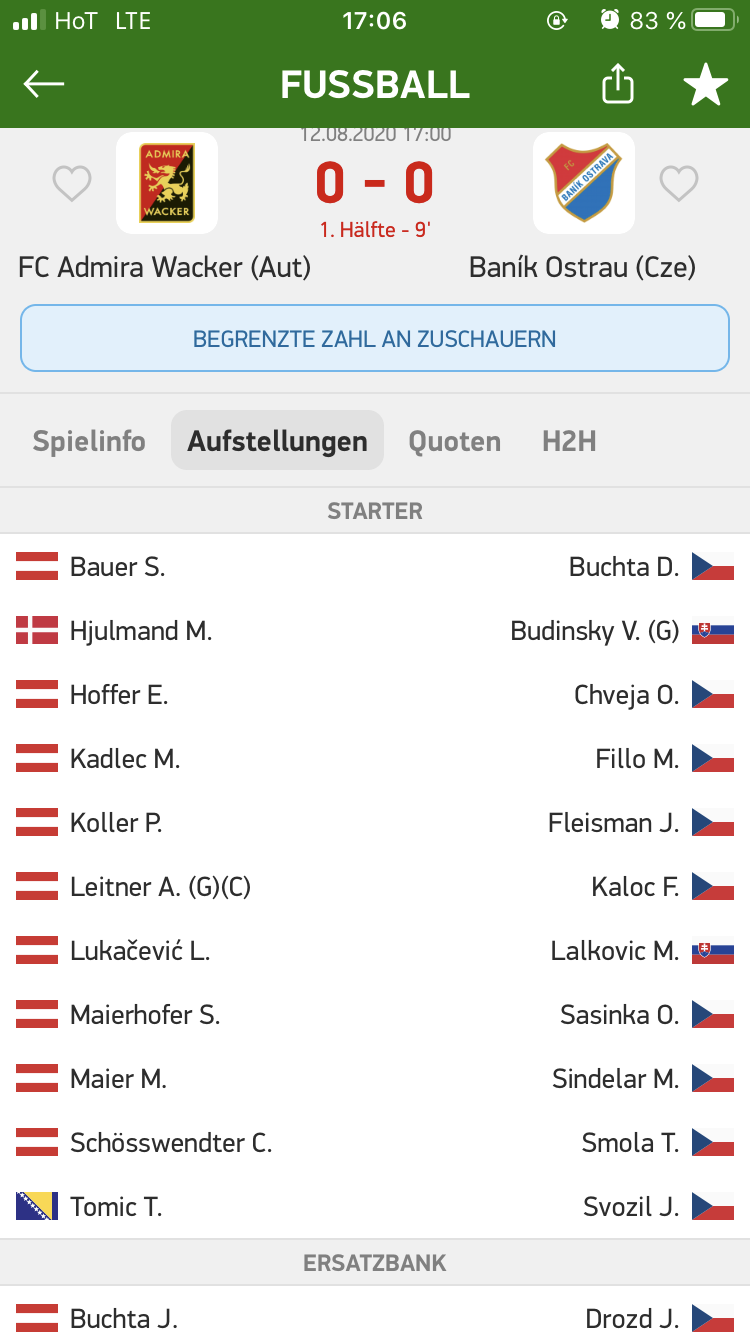Open the FC Admira Wacker team logo

[x=167, y=183]
